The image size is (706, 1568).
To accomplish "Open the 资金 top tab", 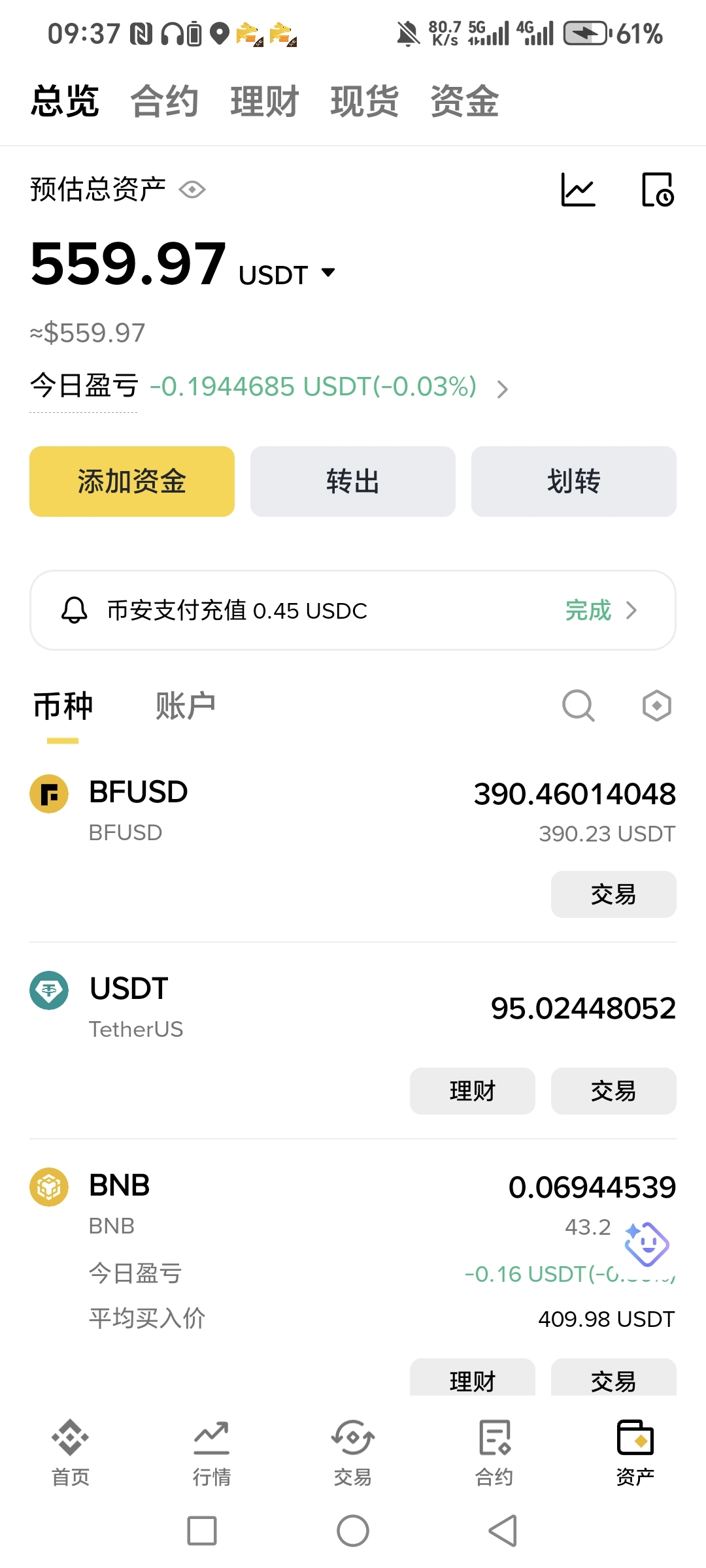I will point(465,102).
